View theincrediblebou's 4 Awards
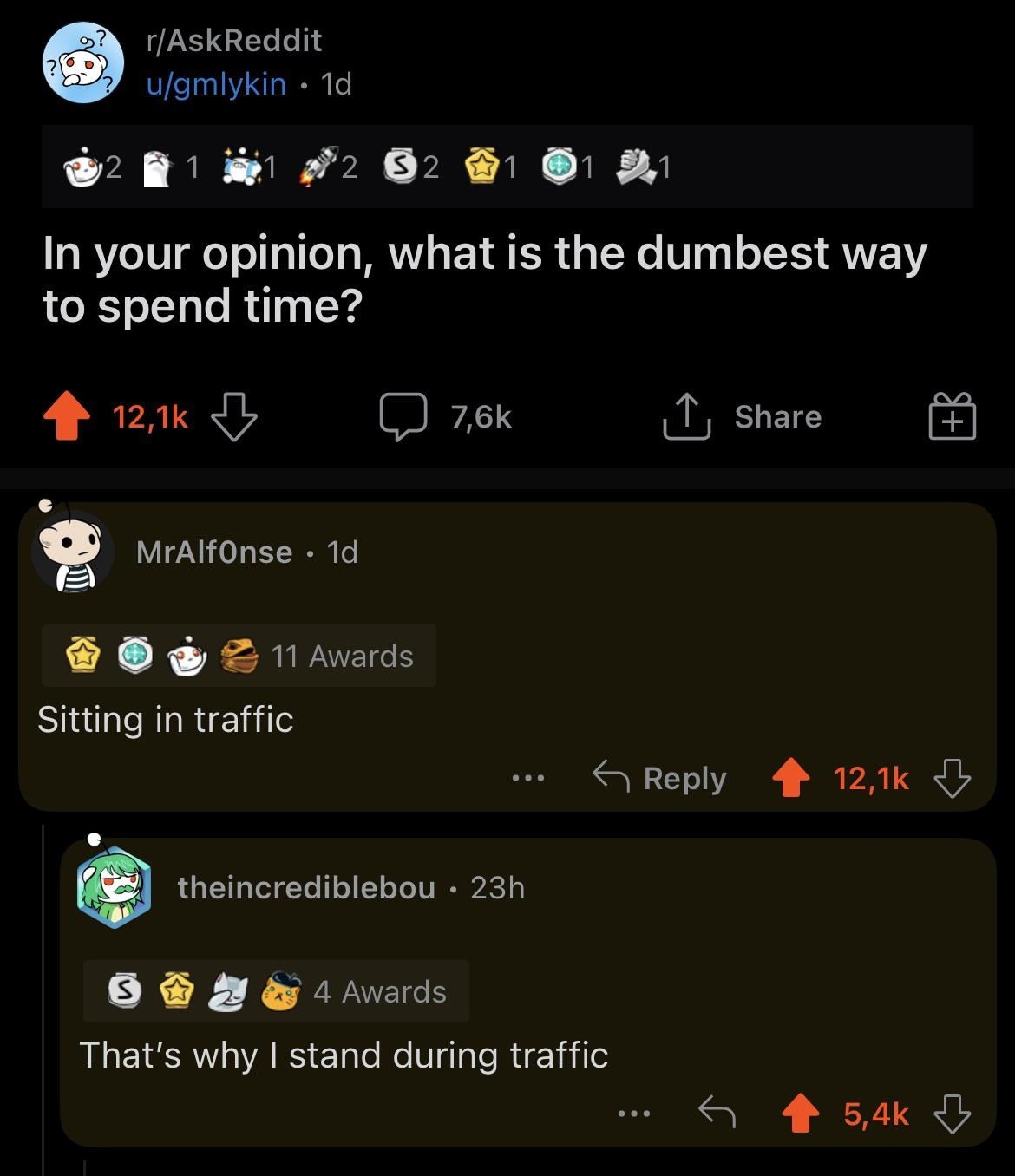1015x1176 pixels. click(x=277, y=991)
